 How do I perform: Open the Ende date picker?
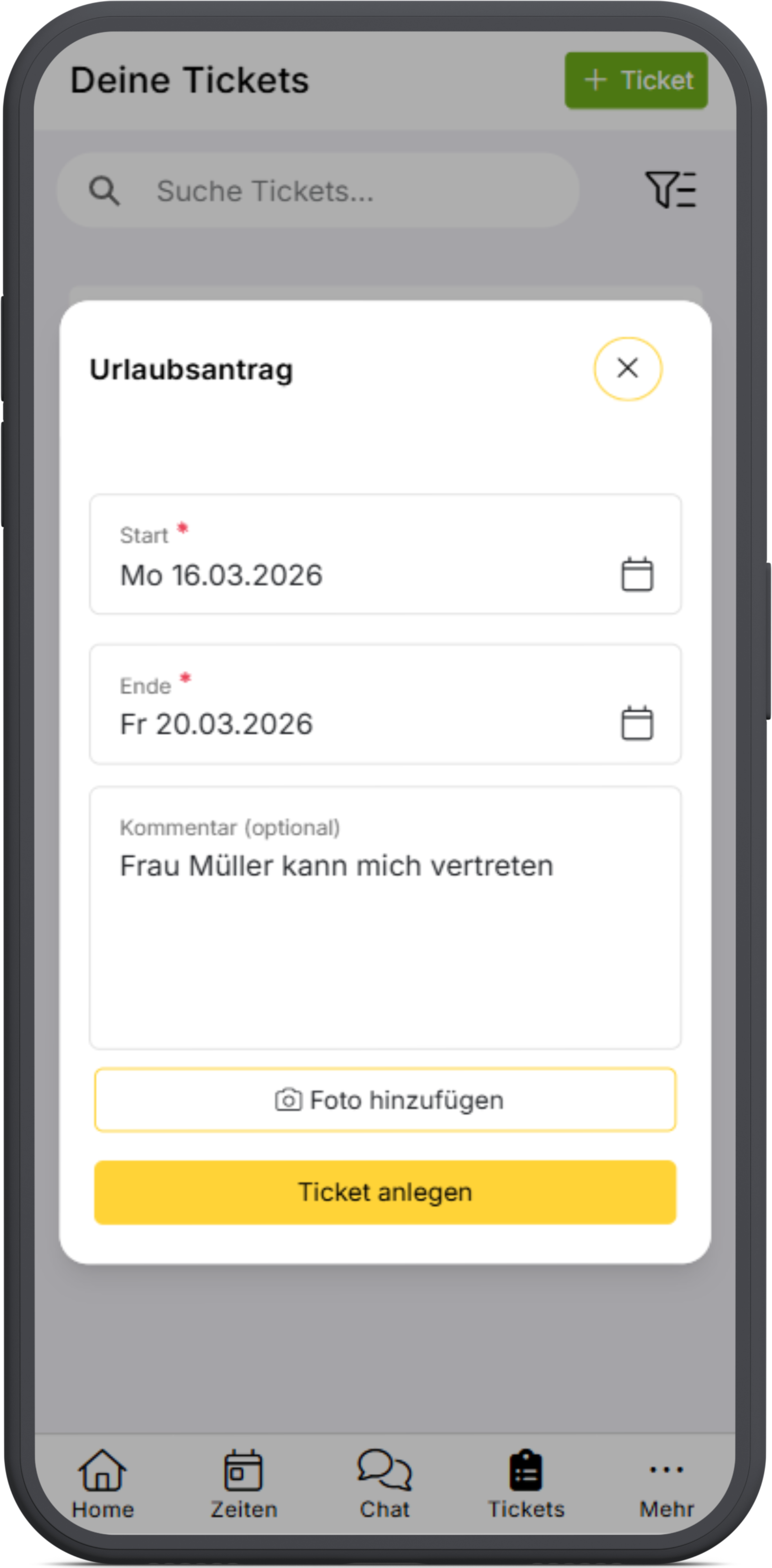click(636, 723)
